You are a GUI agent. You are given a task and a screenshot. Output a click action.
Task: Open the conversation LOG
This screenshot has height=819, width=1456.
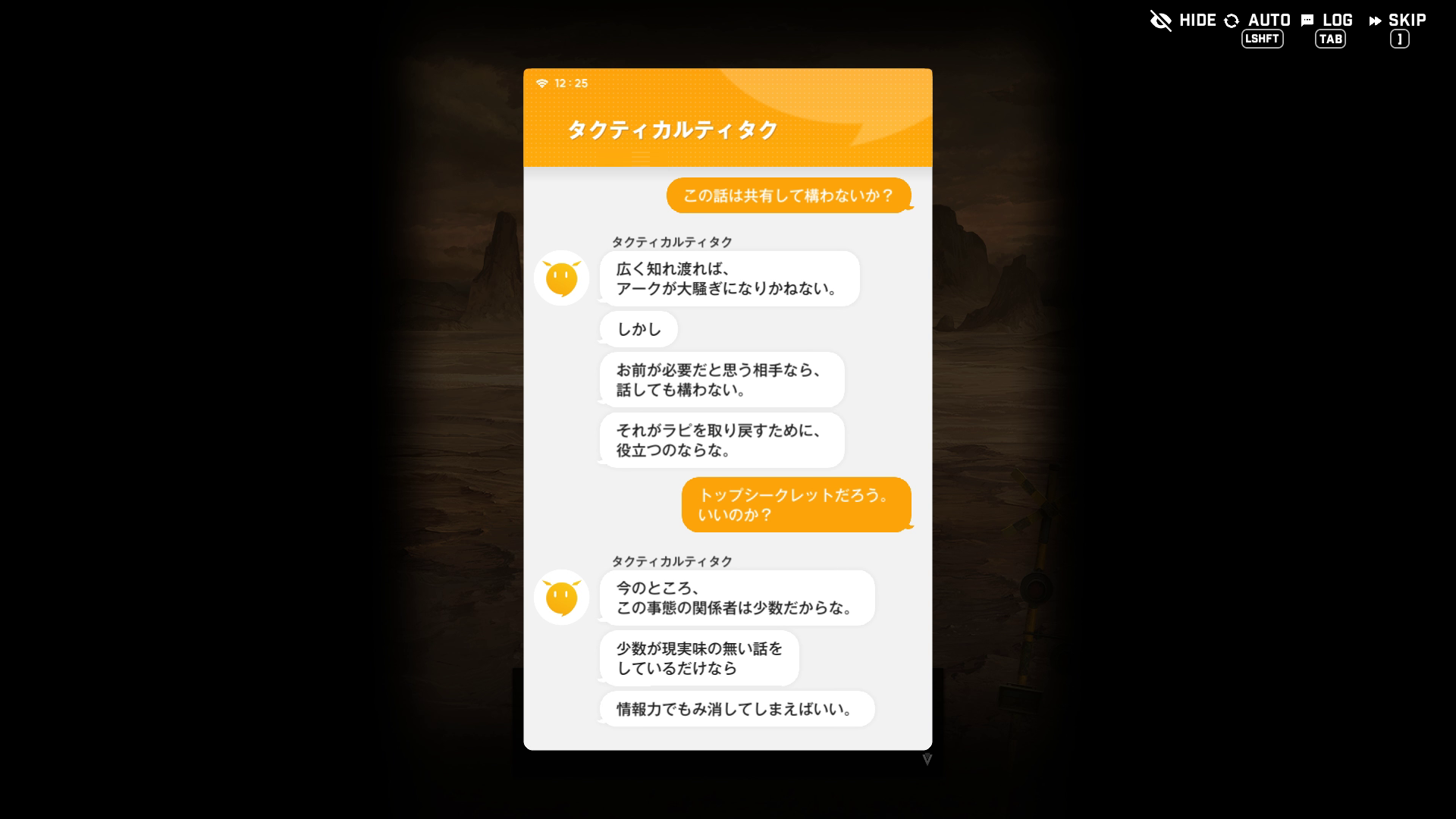(x=1327, y=20)
